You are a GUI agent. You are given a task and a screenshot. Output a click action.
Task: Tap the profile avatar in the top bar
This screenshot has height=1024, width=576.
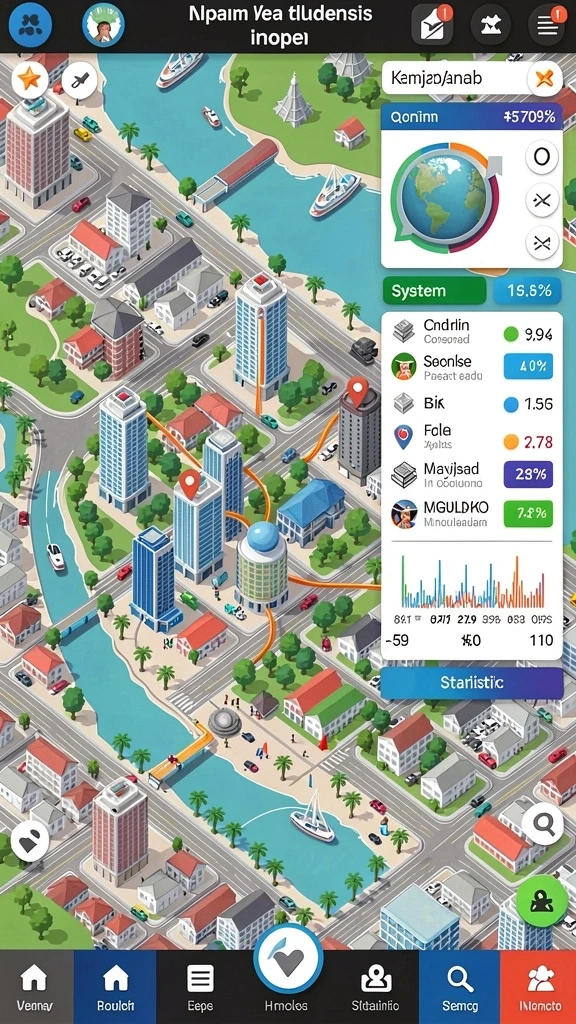(104, 27)
